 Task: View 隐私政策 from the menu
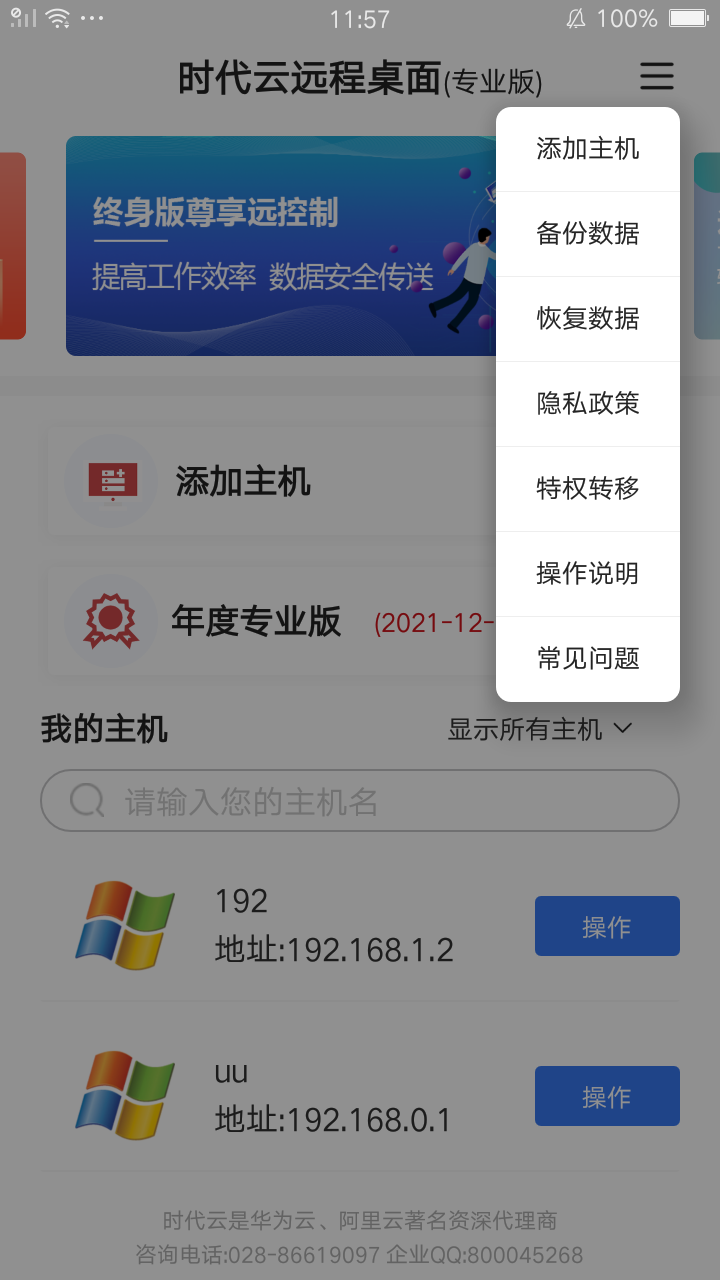click(x=587, y=404)
